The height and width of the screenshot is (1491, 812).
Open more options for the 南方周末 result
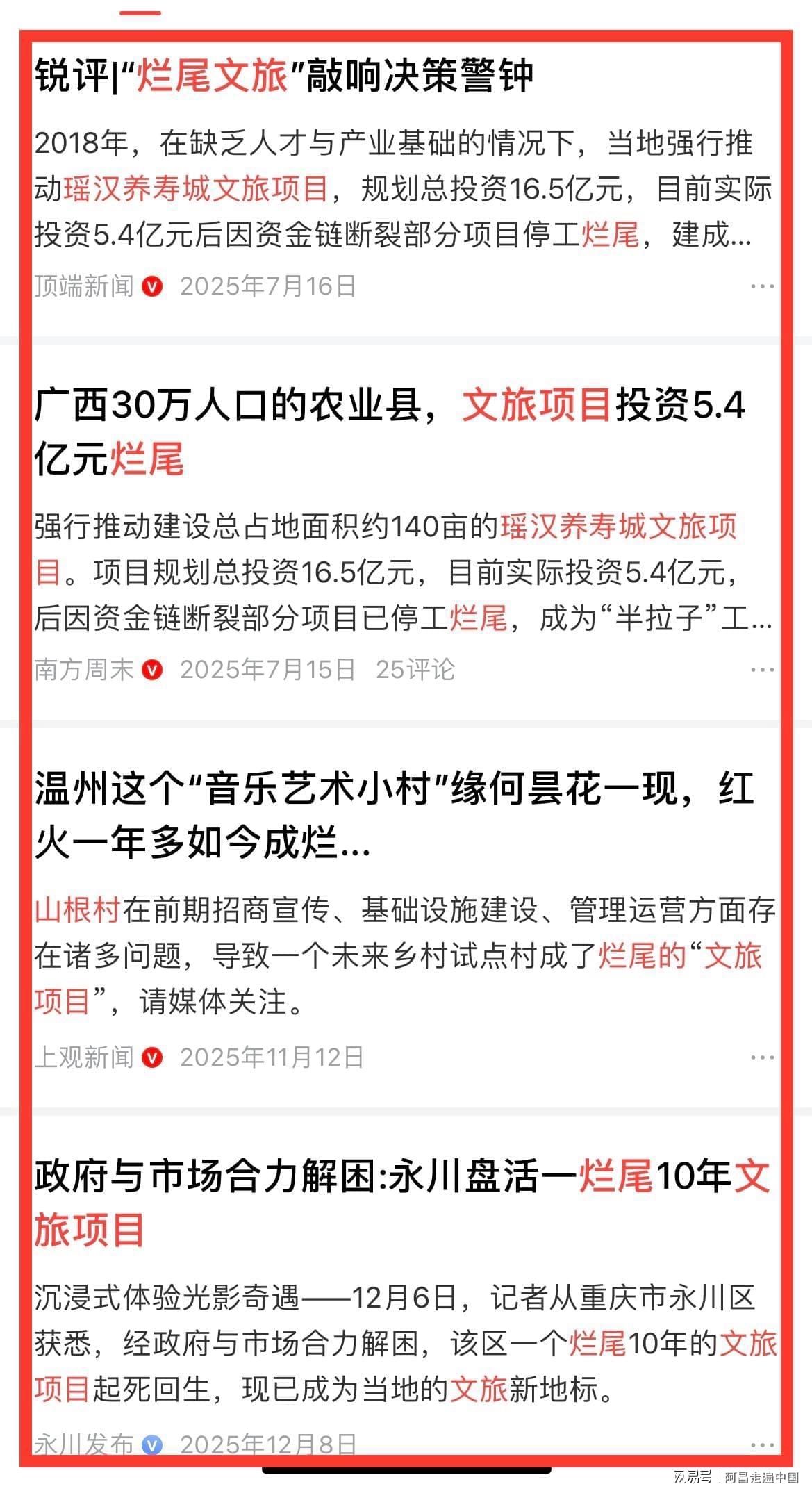[762, 670]
